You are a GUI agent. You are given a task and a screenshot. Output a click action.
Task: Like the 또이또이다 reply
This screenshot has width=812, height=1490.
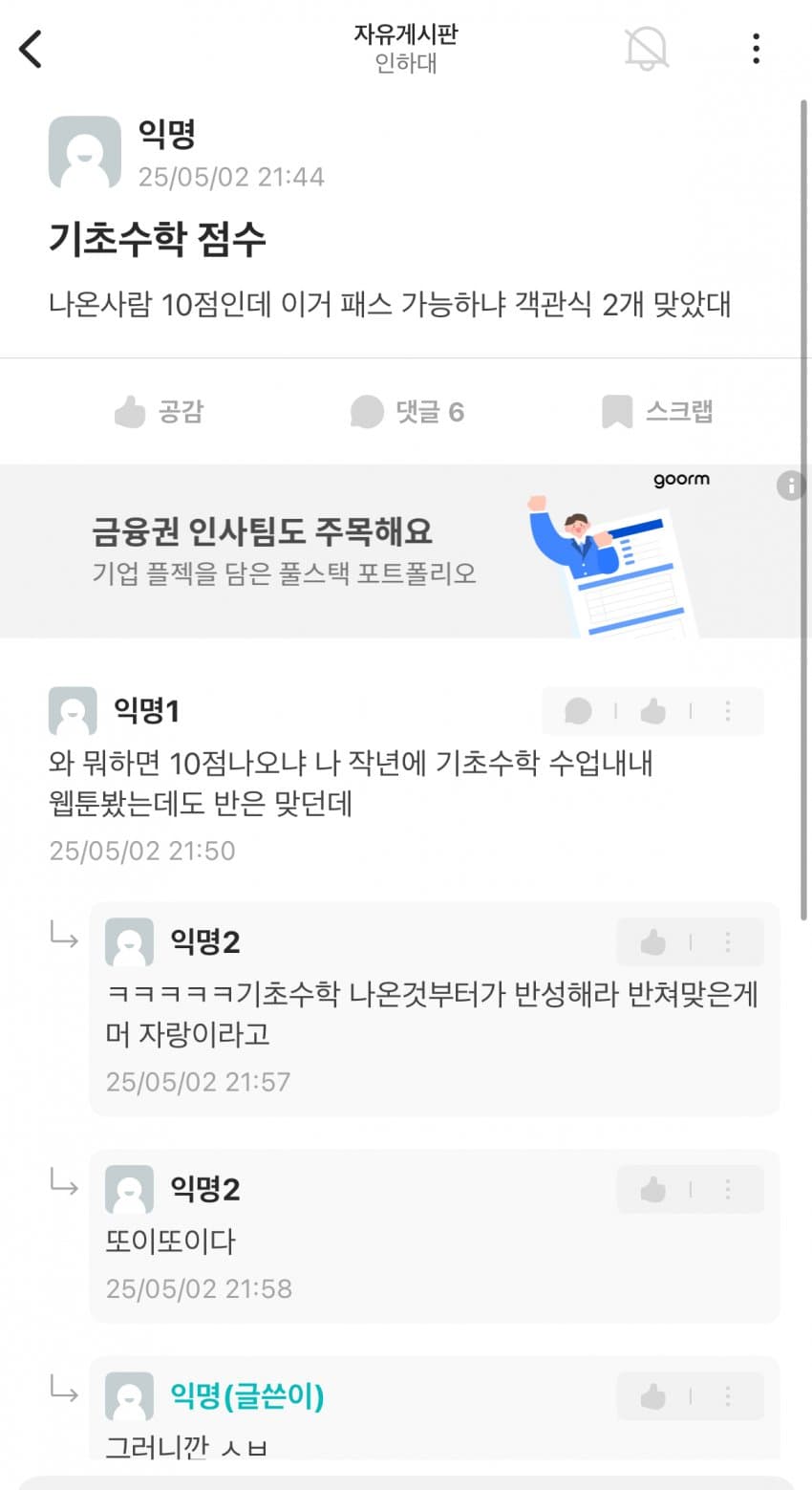(x=653, y=1190)
